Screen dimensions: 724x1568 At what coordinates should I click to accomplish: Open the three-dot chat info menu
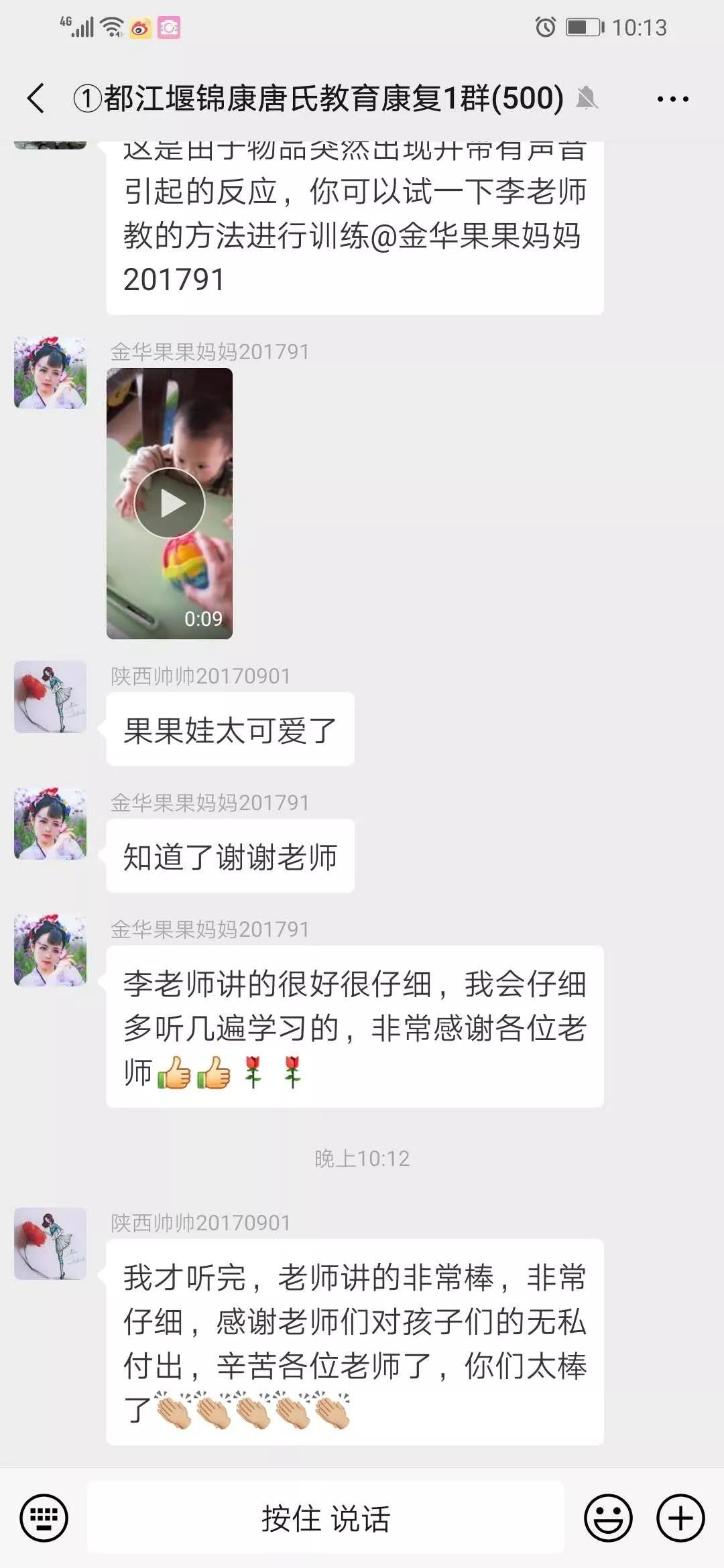click(x=672, y=99)
